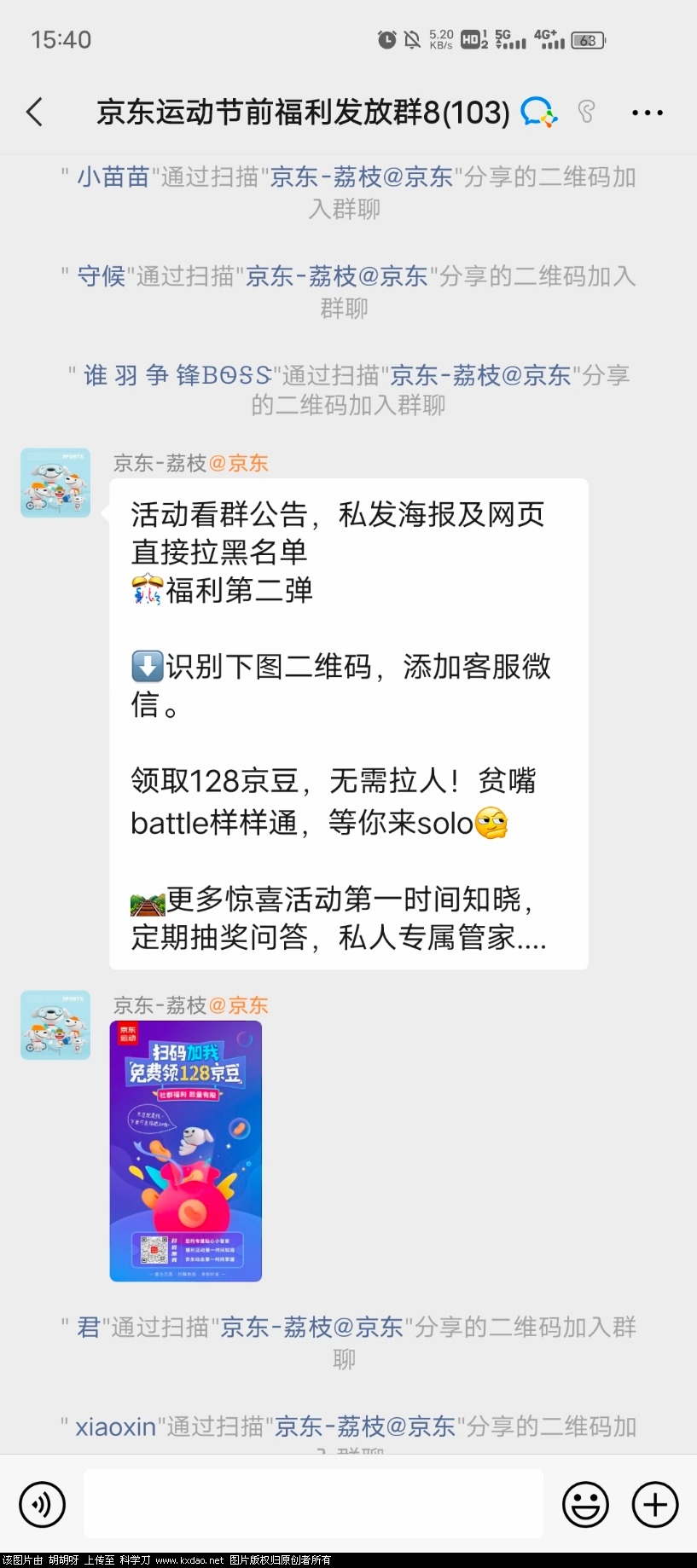697x1568 pixels.
Task: Open the 活动看群公告 text message bubble
Action: 348,723
